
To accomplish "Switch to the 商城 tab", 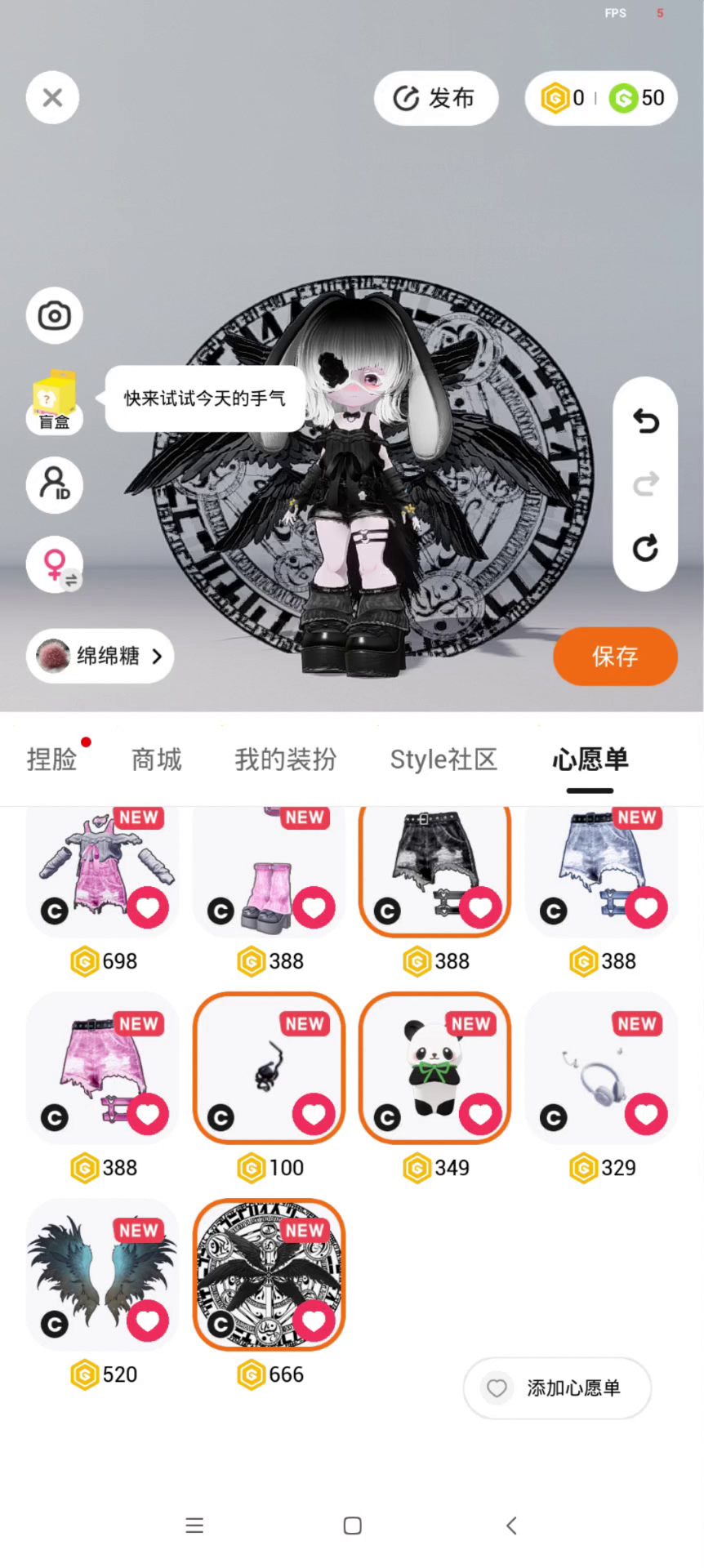I will pyautogui.click(x=157, y=759).
